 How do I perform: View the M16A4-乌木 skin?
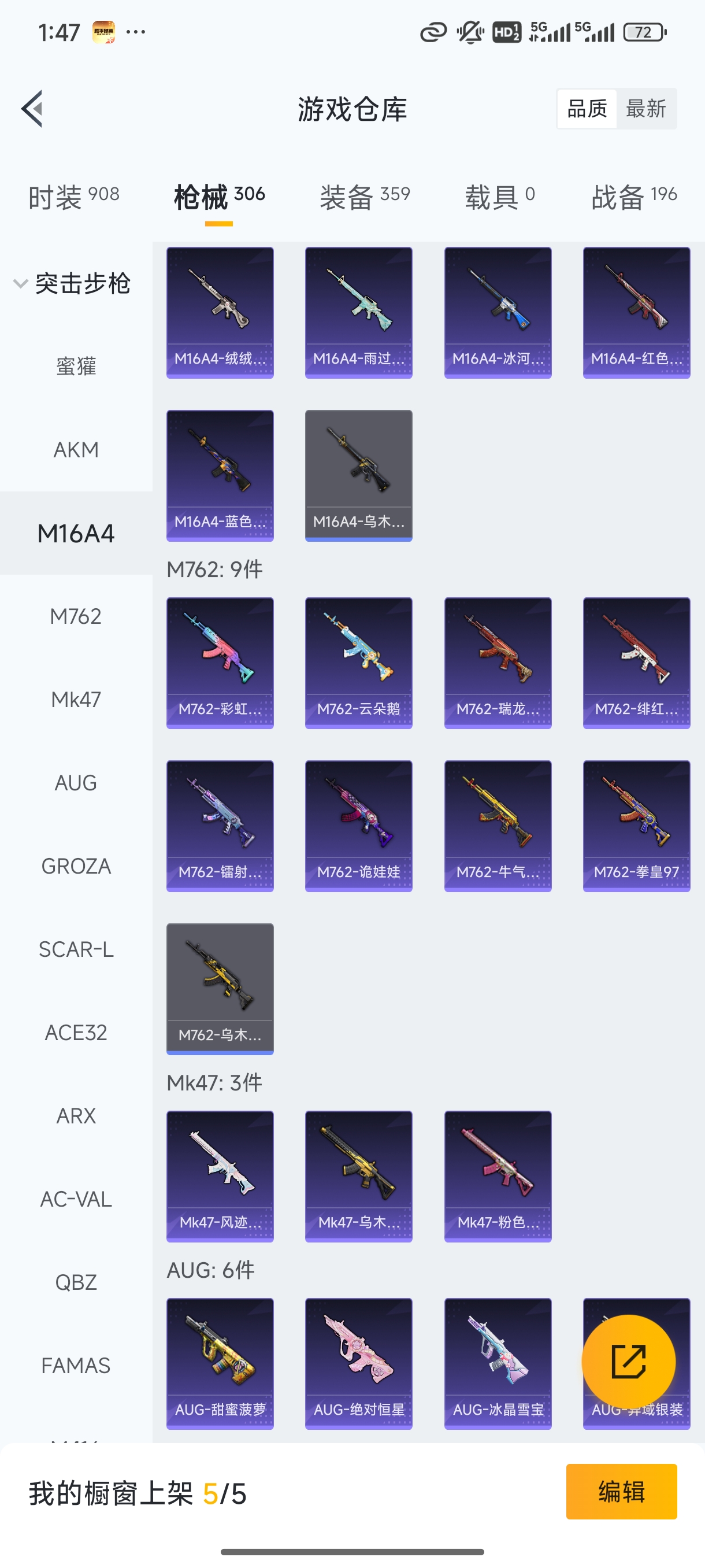click(358, 475)
